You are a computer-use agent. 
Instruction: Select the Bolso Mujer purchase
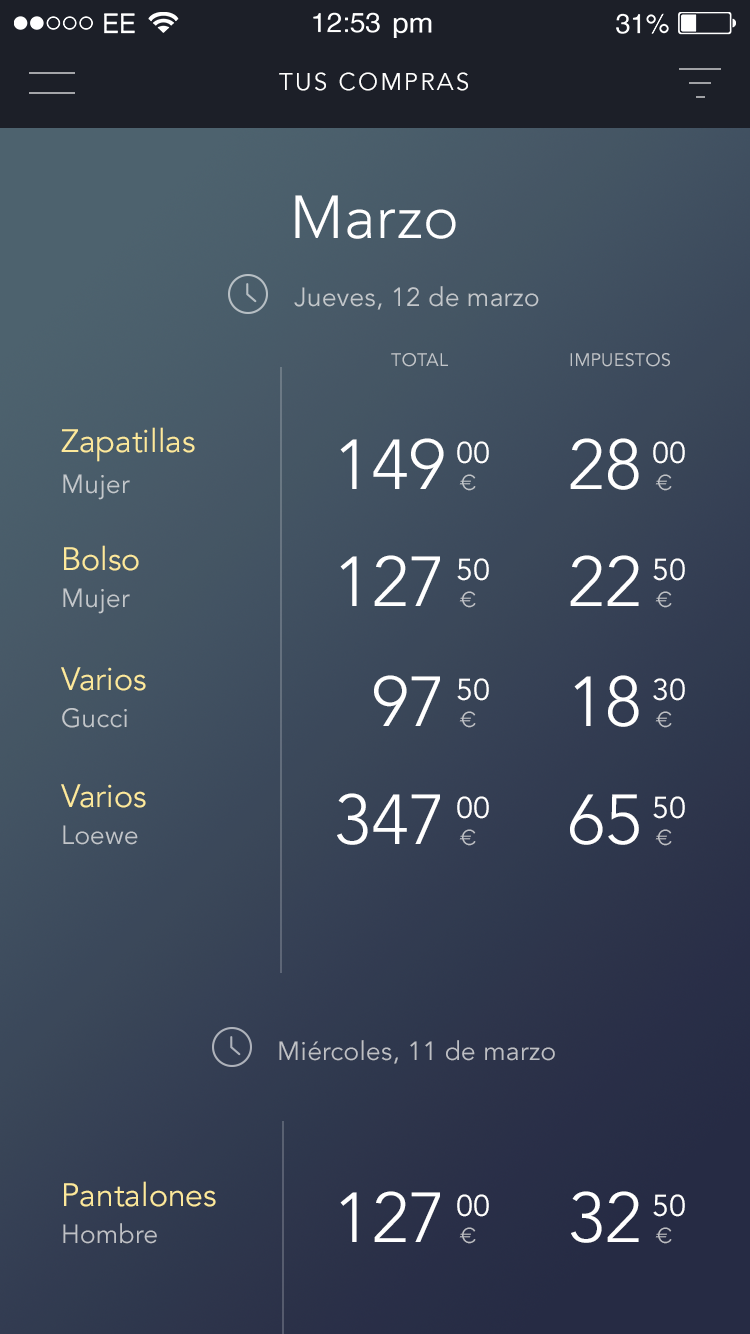click(100, 577)
